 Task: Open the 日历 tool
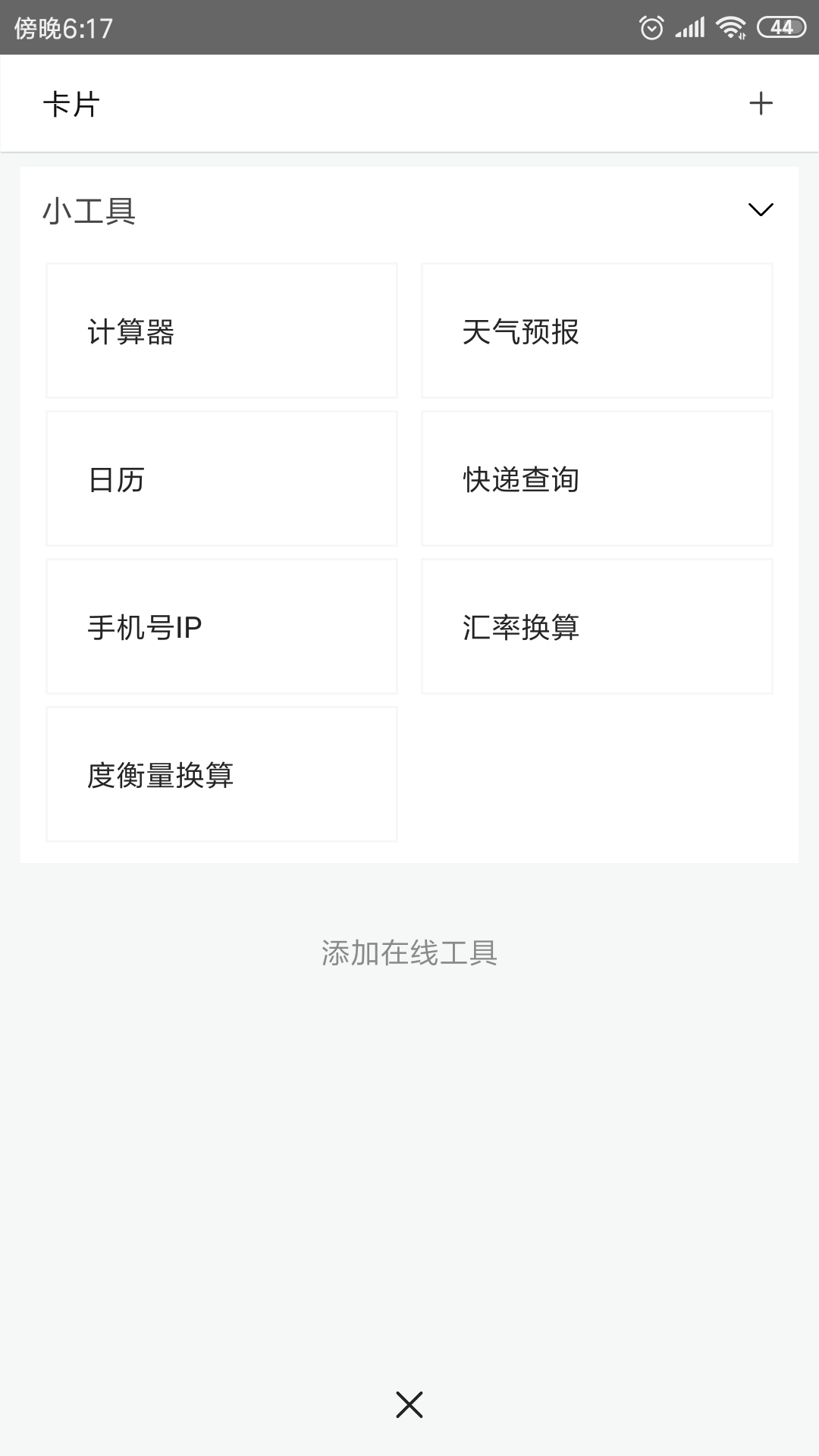pyautogui.click(x=221, y=479)
